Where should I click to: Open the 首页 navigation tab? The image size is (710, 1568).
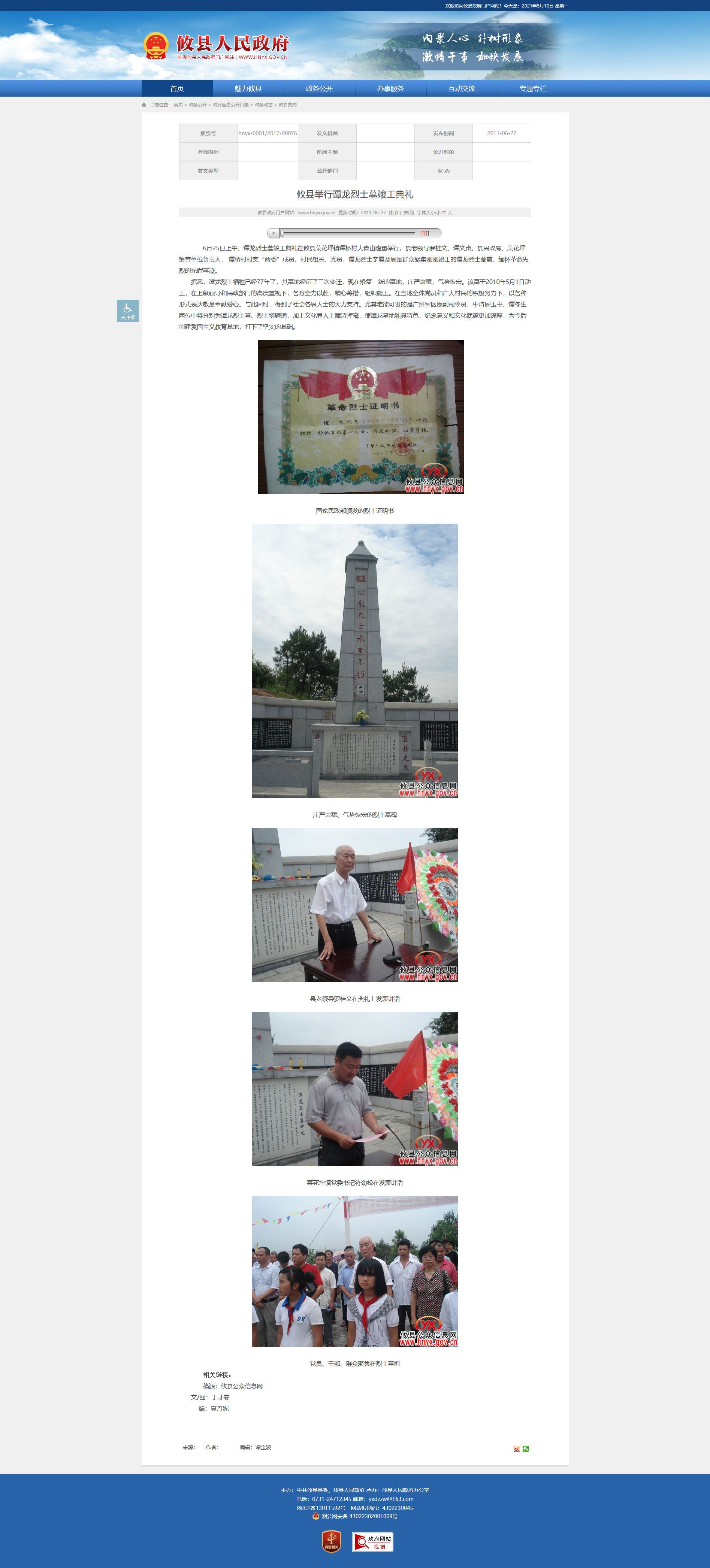tap(177, 88)
